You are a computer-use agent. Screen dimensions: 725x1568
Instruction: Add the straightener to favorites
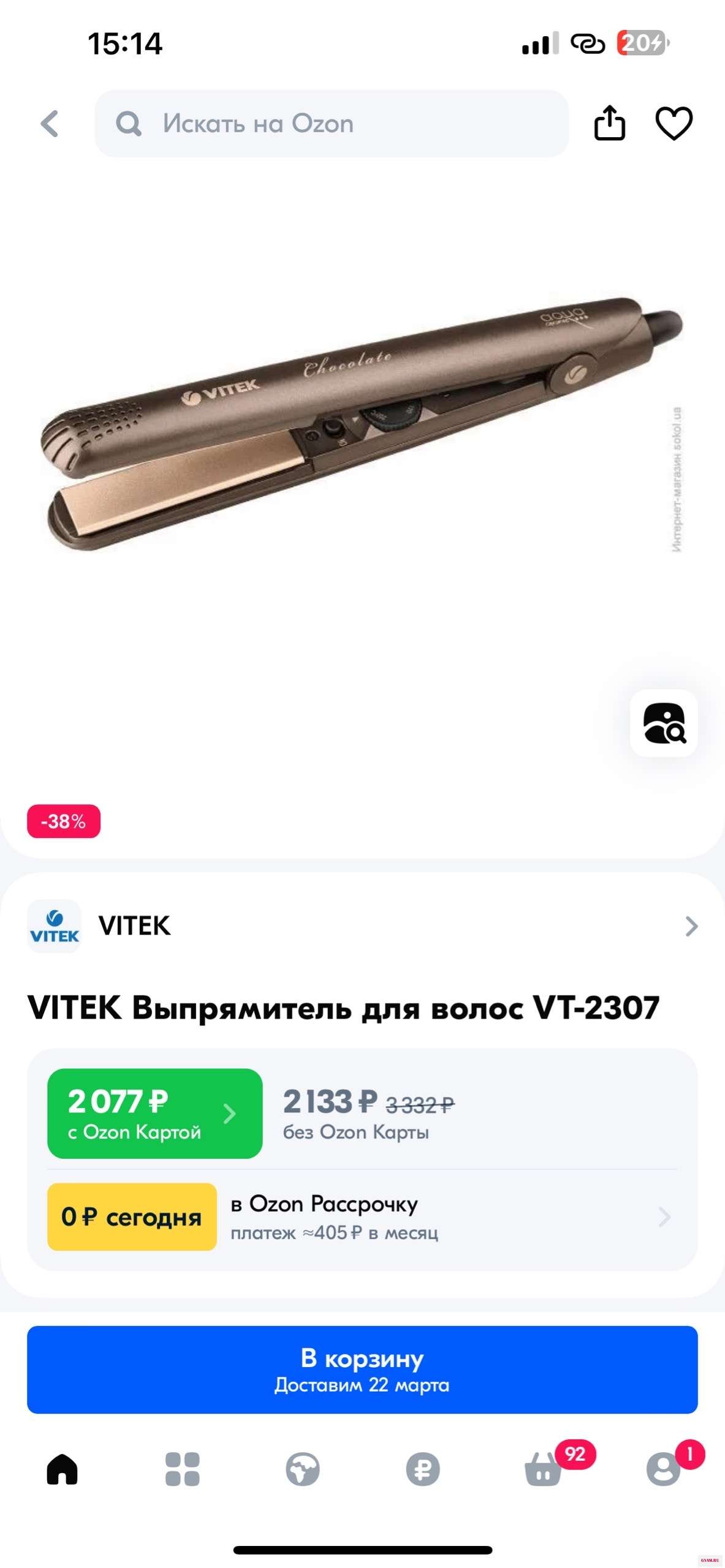(674, 124)
